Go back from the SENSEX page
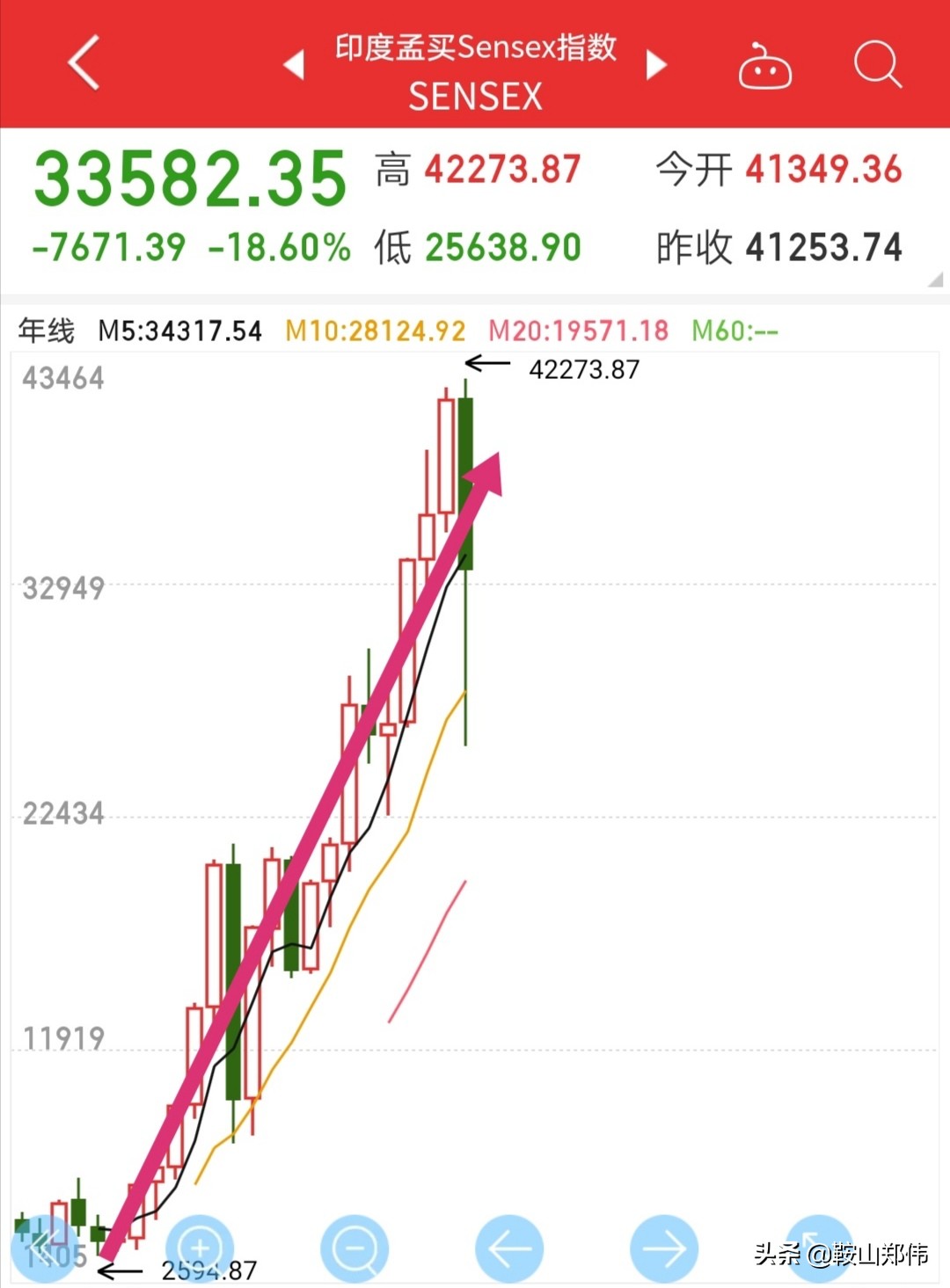 (x=84, y=63)
